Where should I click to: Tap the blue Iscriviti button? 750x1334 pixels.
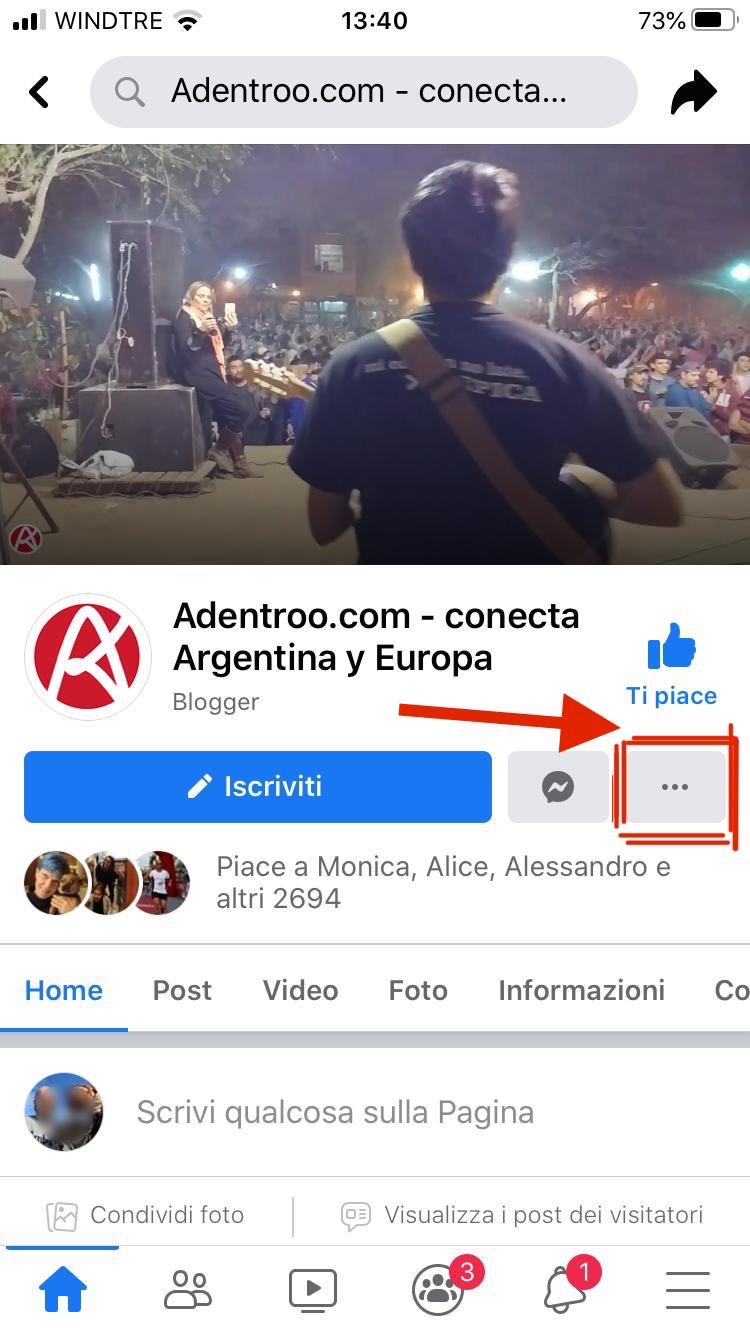(258, 787)
